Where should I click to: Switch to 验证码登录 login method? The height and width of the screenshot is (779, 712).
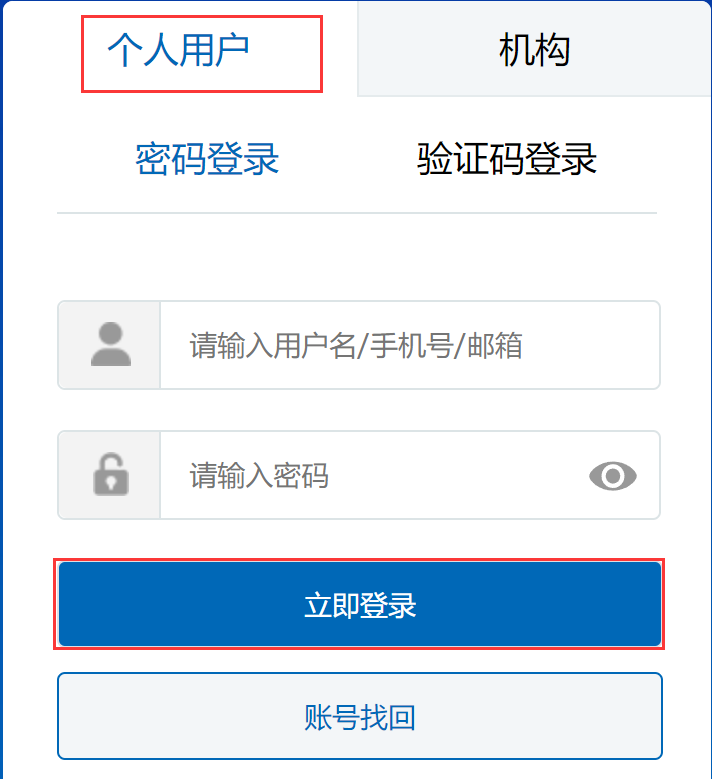pos(507,159)
